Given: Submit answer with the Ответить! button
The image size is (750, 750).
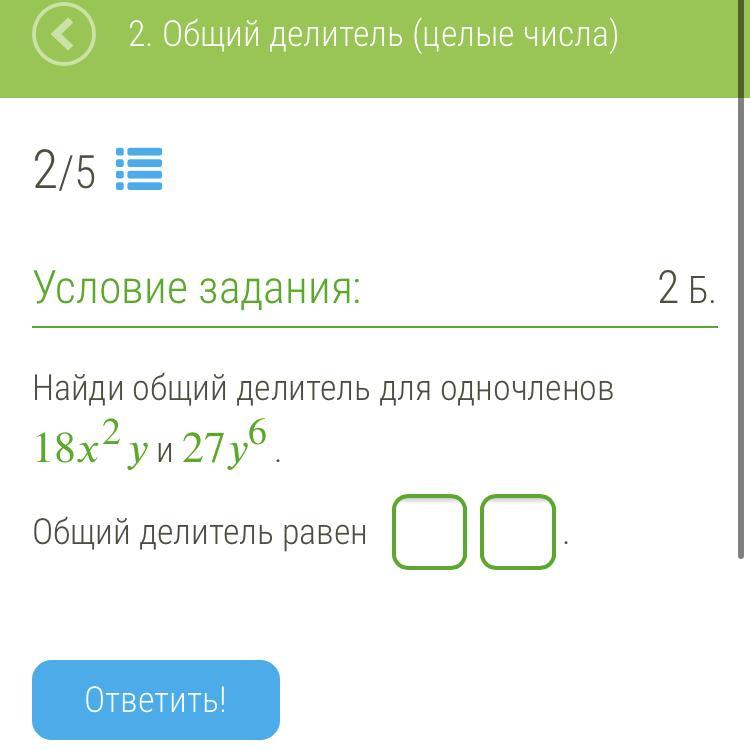Looking at the screenshot, I should click(x=156, y=699).
